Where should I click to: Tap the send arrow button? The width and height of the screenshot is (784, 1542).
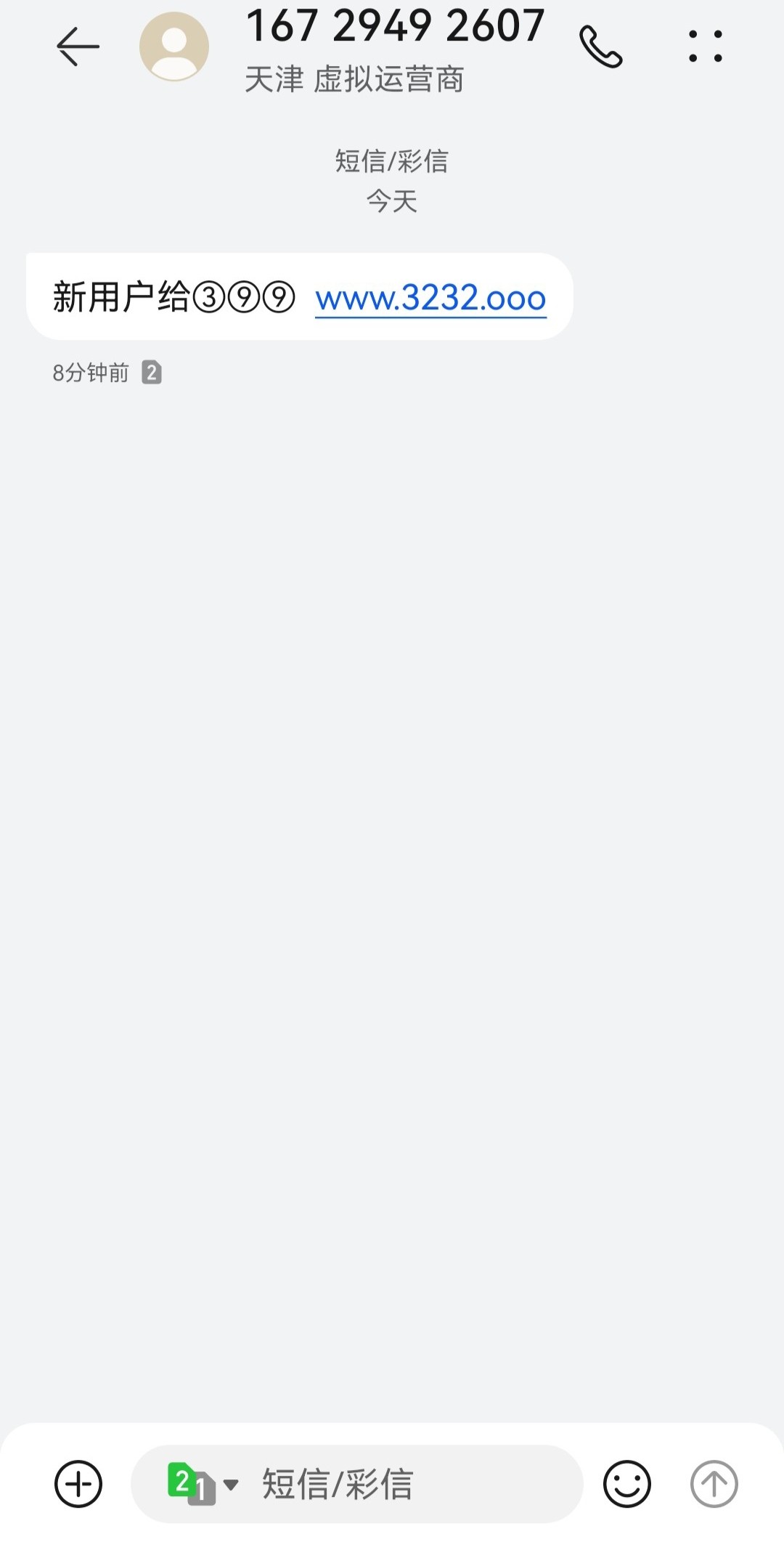[x=714, y=1484]
